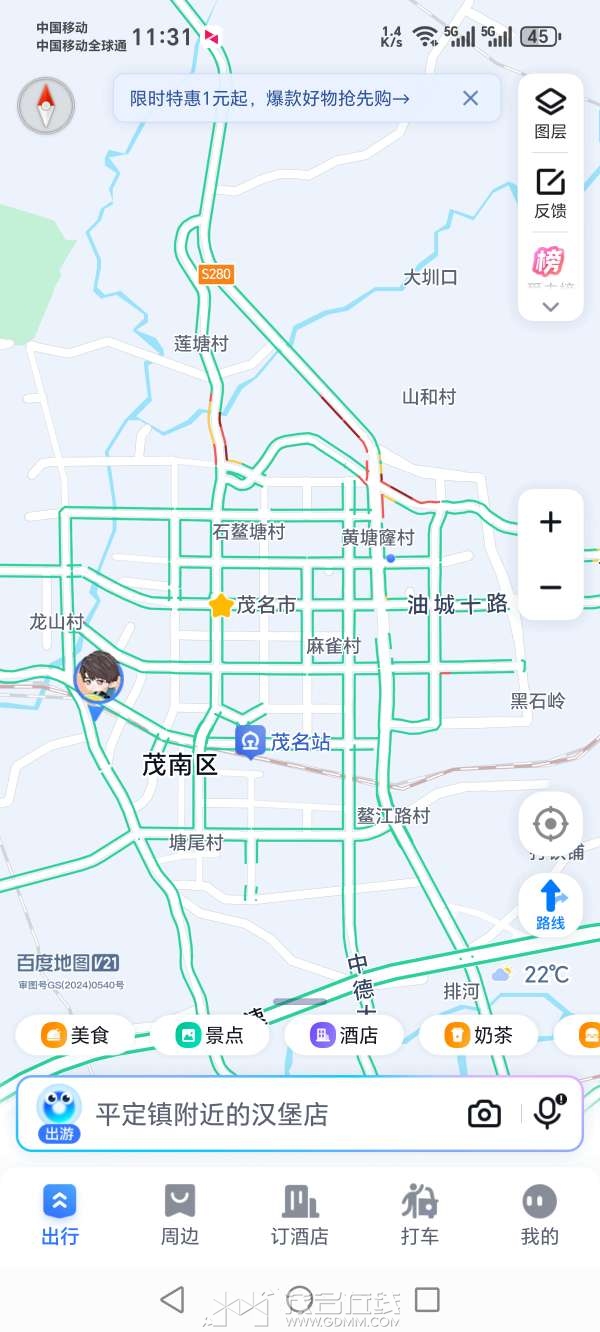Zoom in on the map

click(550, 522)
